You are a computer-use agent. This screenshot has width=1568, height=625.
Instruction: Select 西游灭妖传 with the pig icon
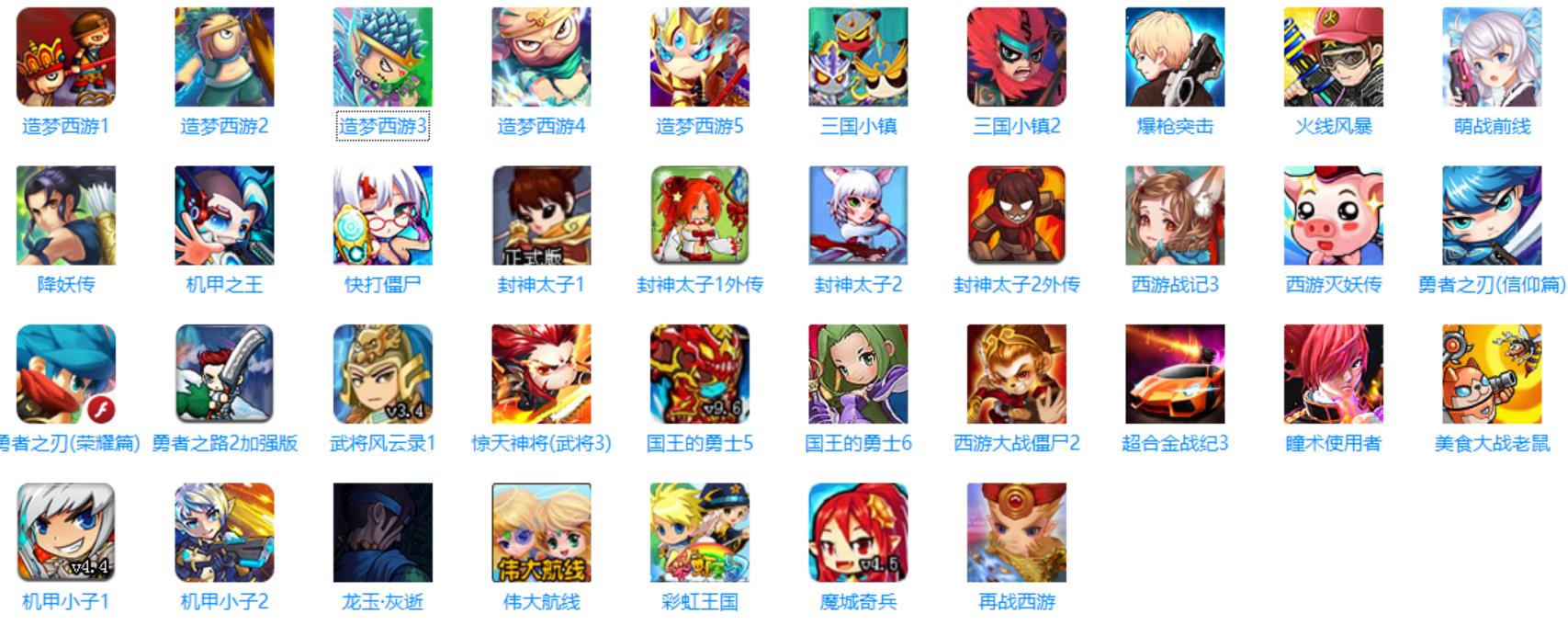[1334, 216]
